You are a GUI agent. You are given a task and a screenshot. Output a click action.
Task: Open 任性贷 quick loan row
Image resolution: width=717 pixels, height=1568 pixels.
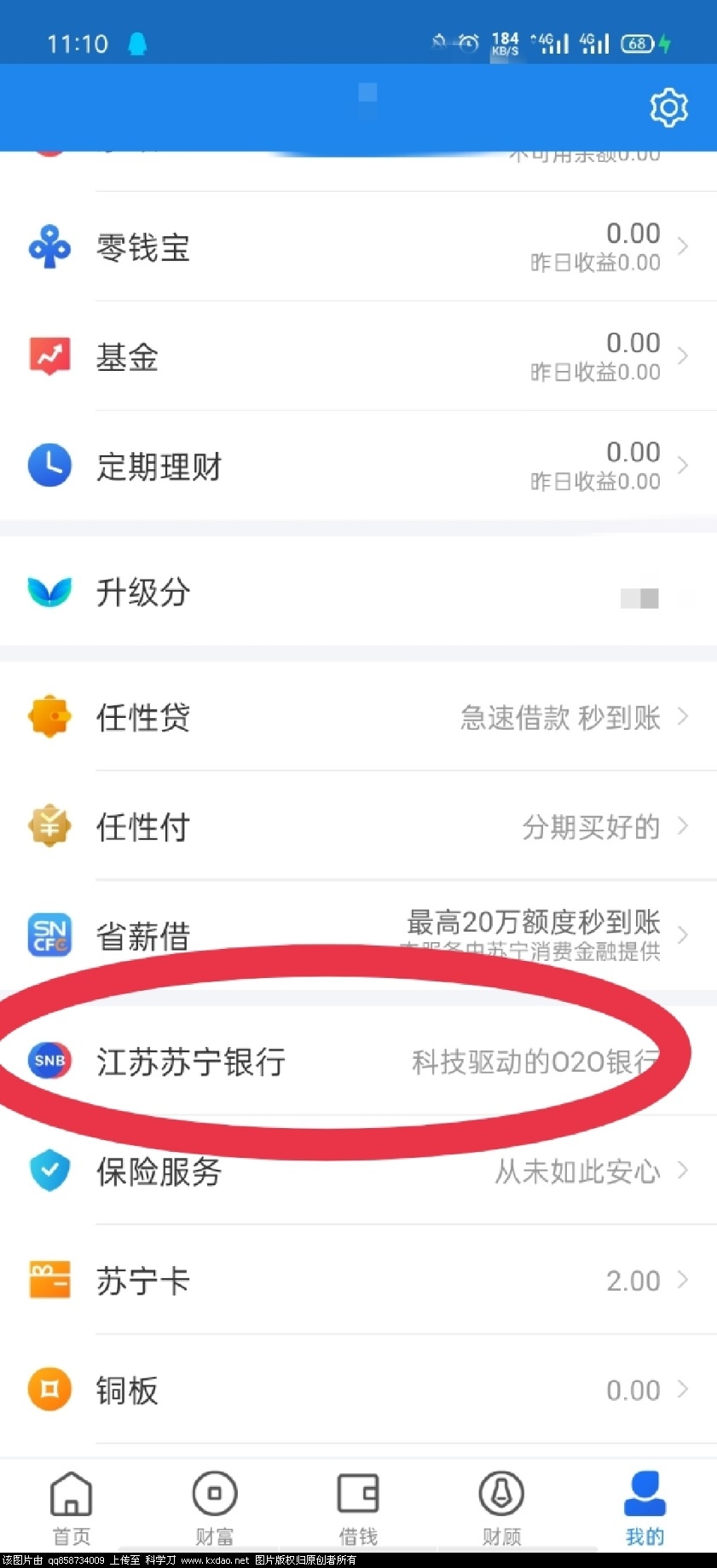click(x=358, y=717)
